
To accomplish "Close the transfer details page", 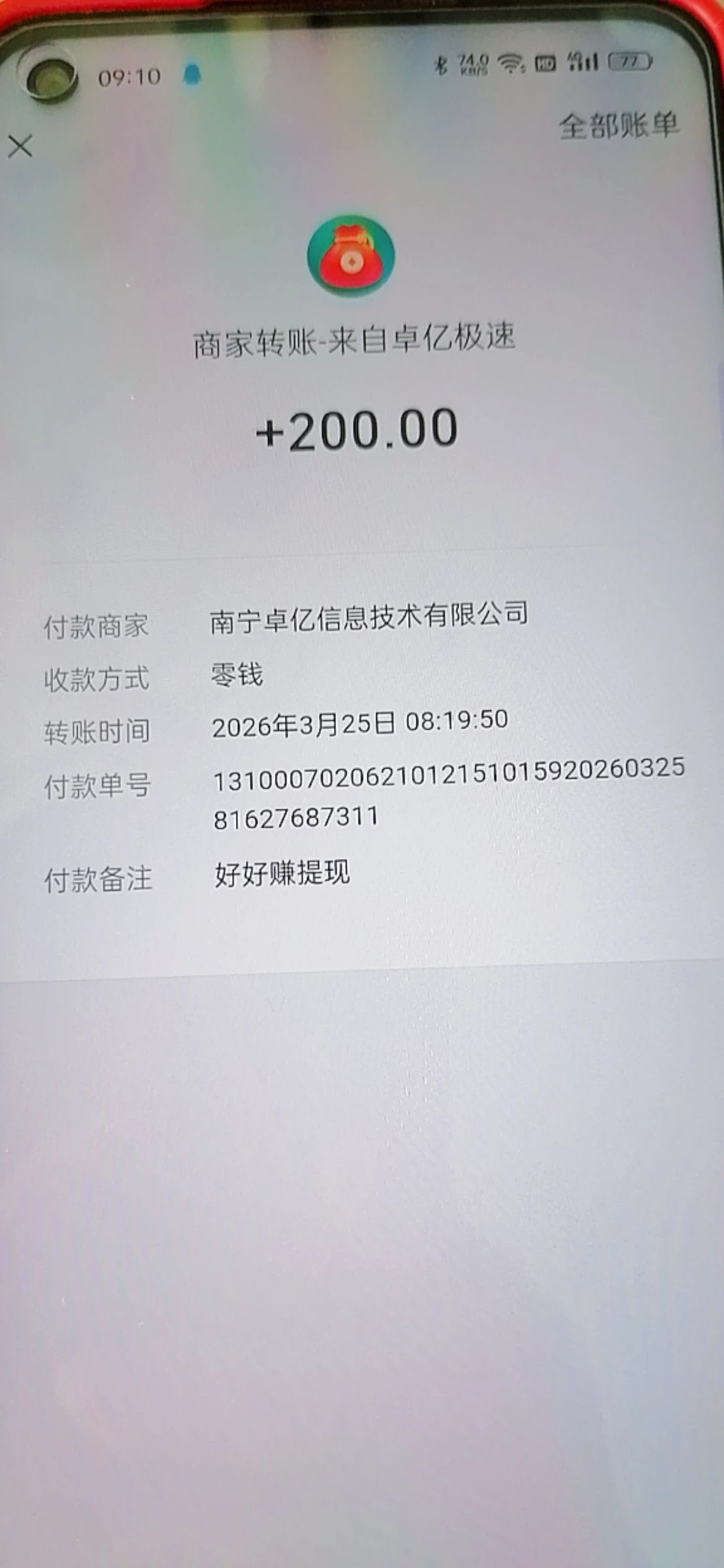I will pyautogui.click(x=20, y=146).
